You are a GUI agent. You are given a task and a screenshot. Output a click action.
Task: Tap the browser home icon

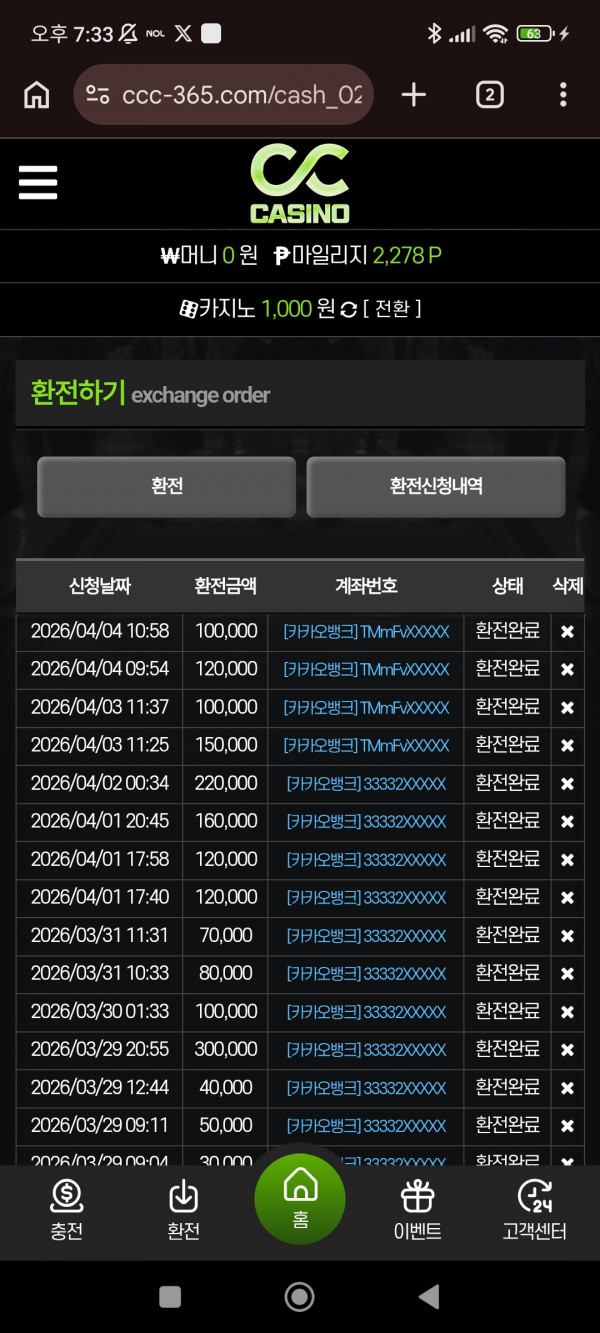pos(37,95)
